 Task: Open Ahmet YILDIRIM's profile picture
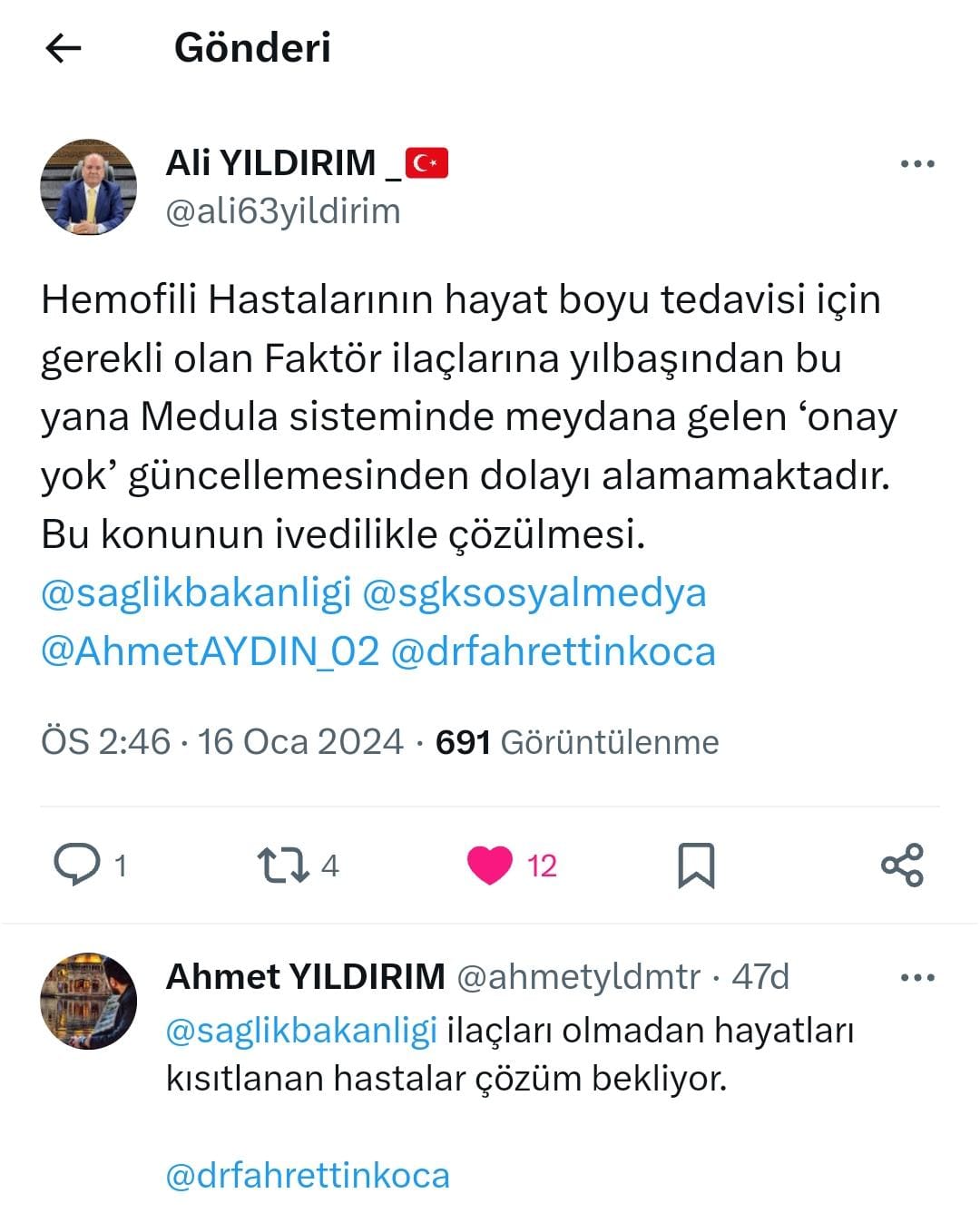(x=88, y=1001)
